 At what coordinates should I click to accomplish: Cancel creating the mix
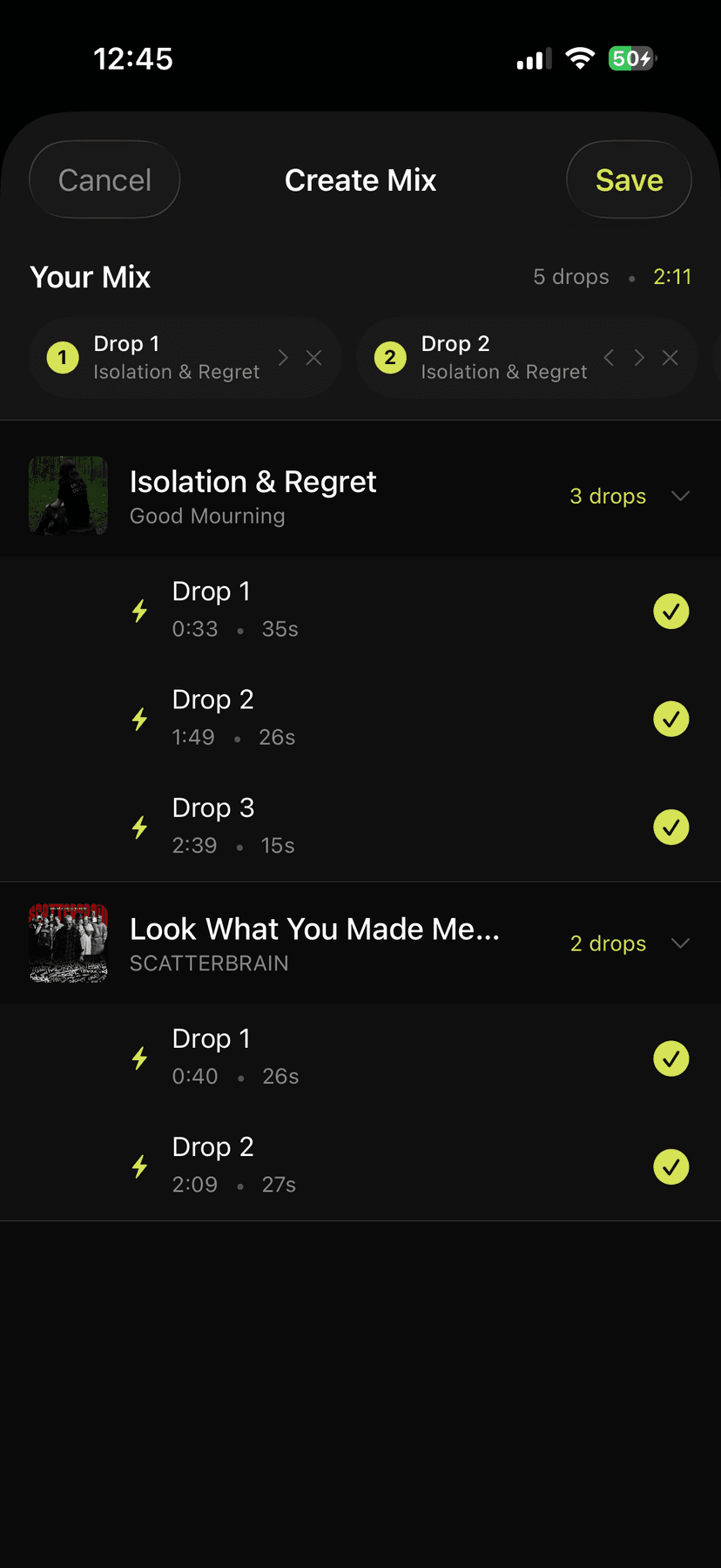click(104, 180)
